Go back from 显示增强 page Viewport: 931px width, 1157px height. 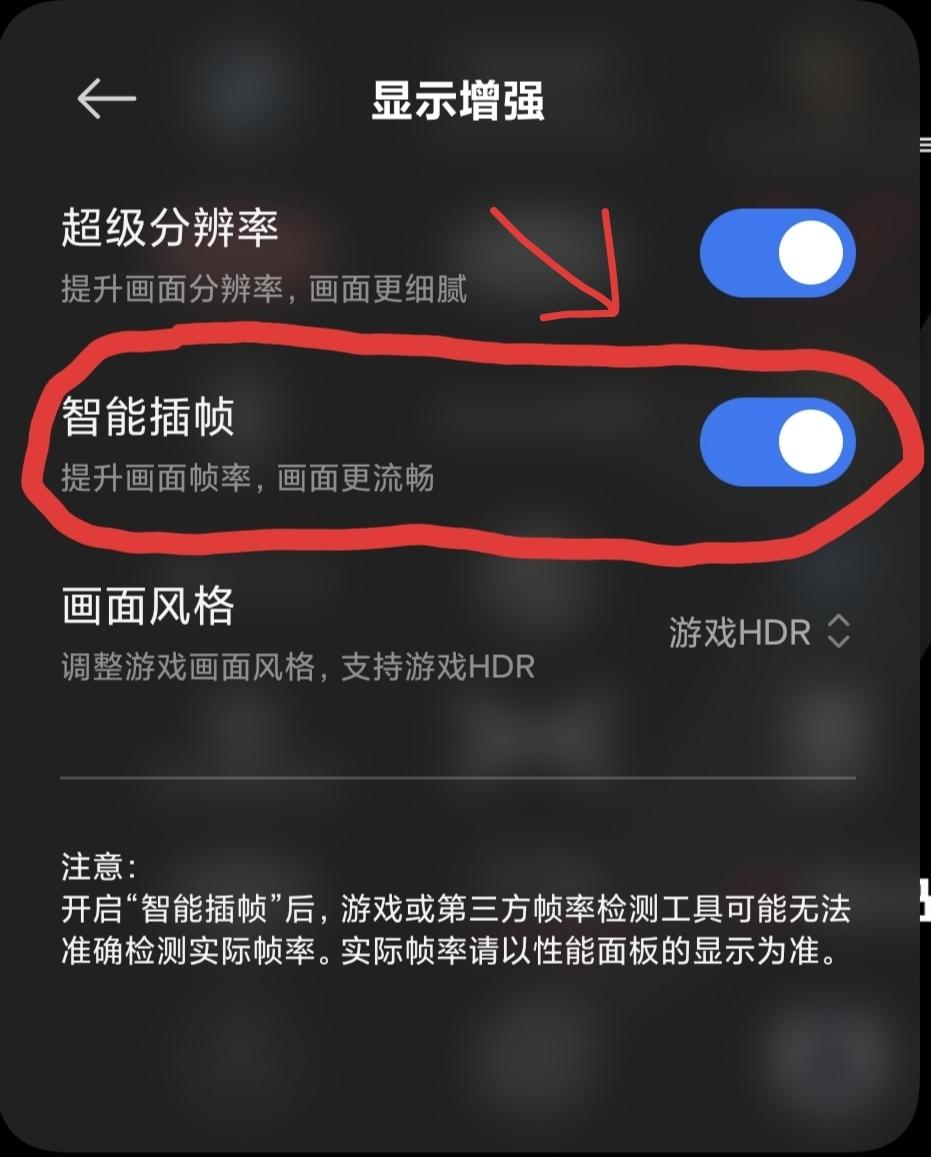click(x=106, y=98)
